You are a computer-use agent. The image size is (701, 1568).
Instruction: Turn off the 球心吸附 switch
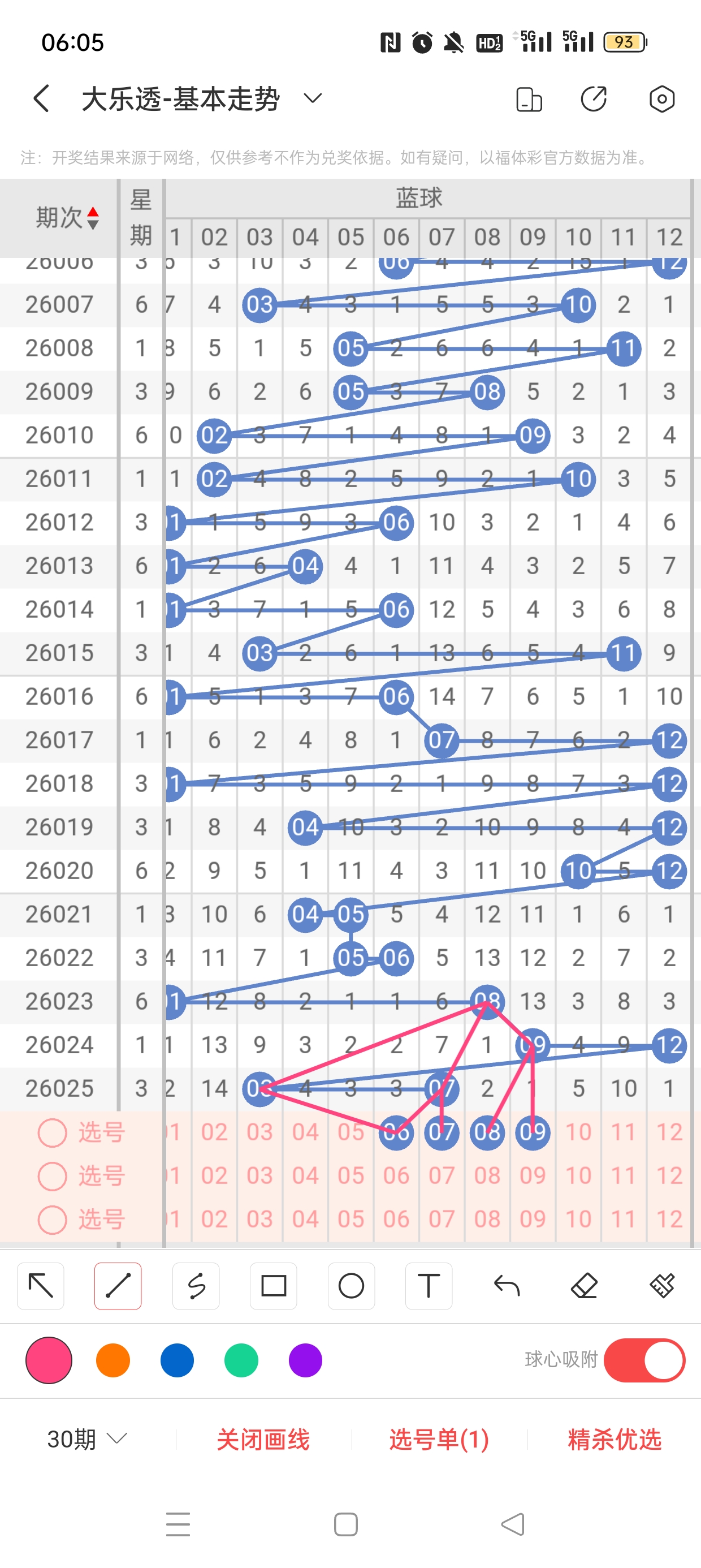pyautogui.click(x=644, y=1360)
